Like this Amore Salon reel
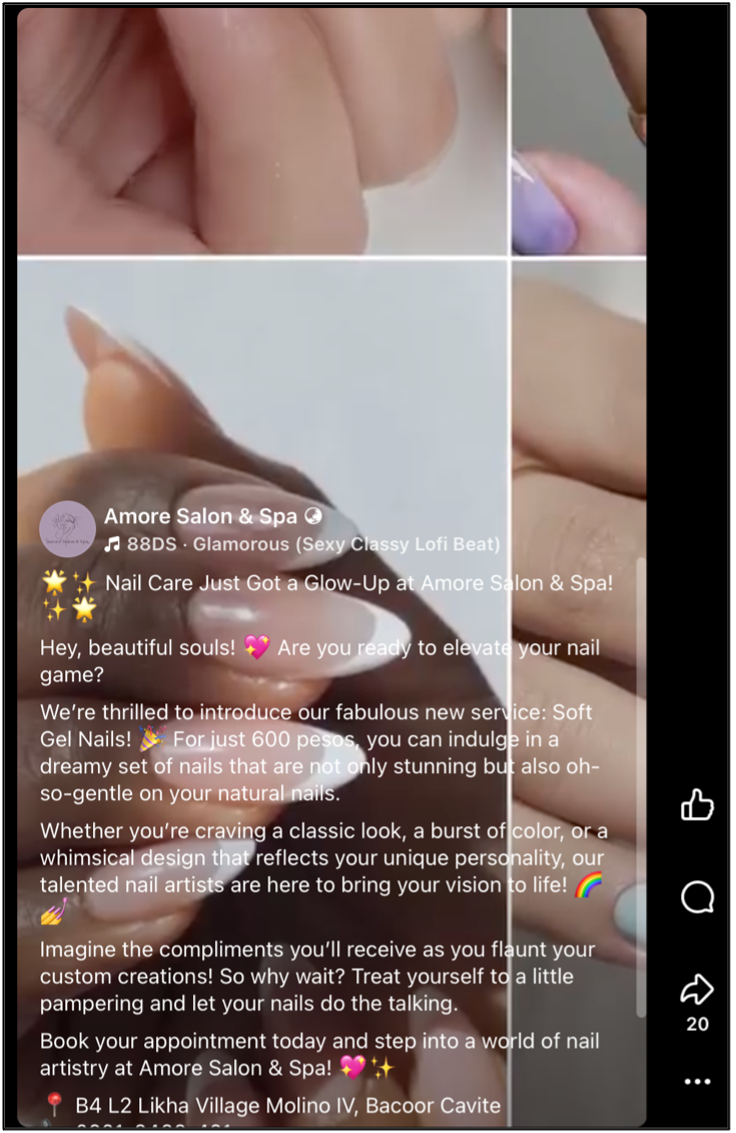The image size is (736, 1133). (697, 804)
